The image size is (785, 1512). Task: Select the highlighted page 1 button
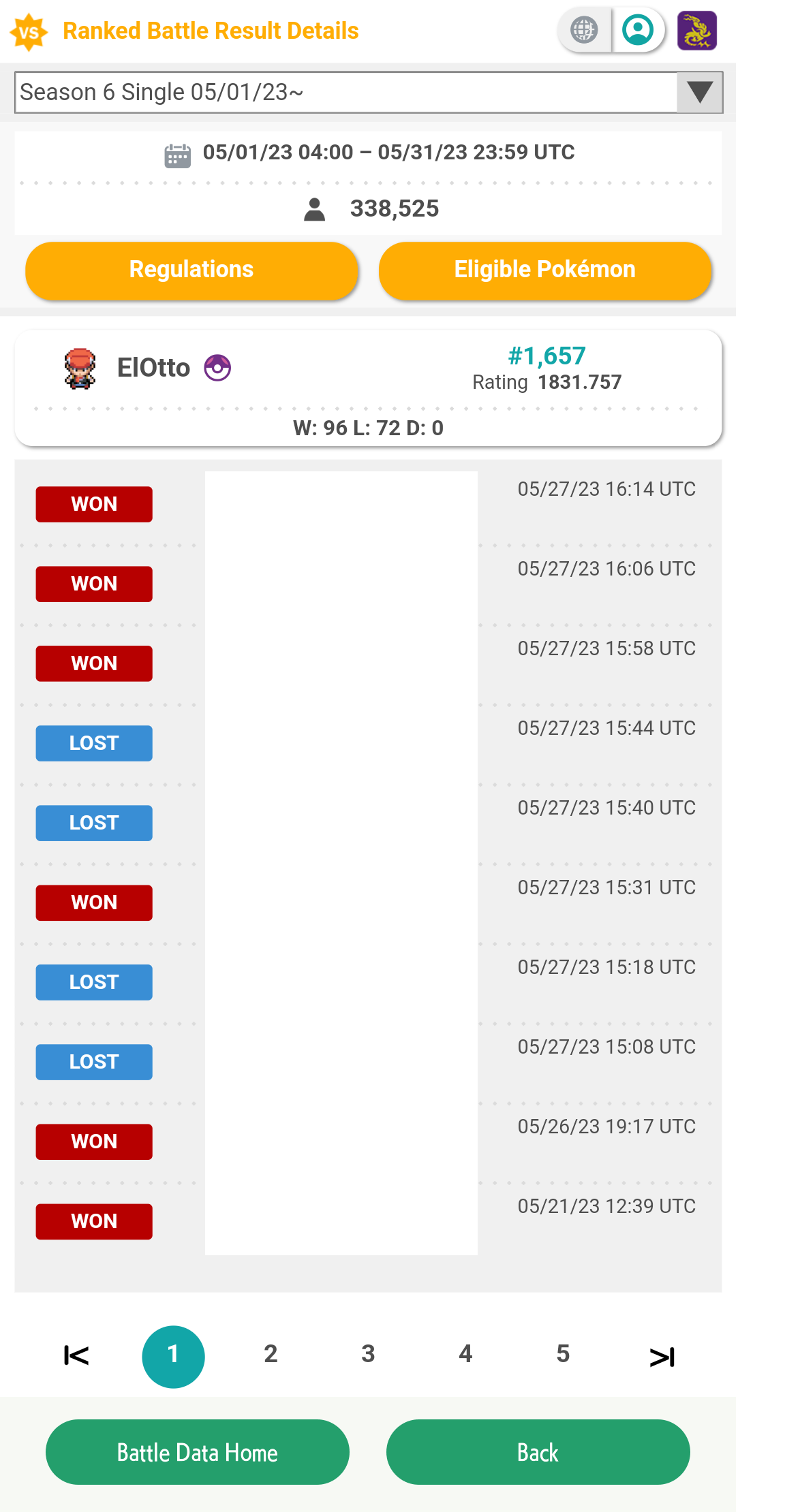click(x=173, y=1357)
